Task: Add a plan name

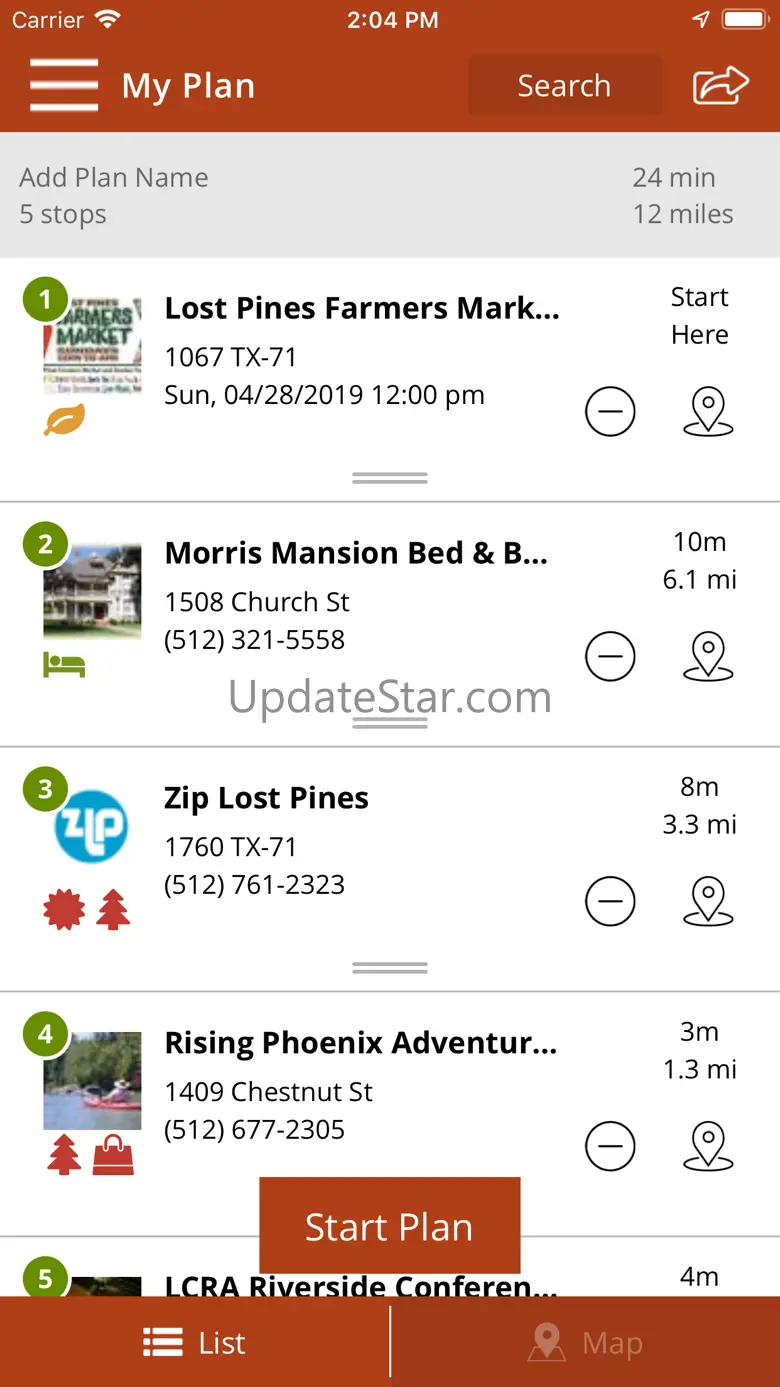Action: [114, 178]
